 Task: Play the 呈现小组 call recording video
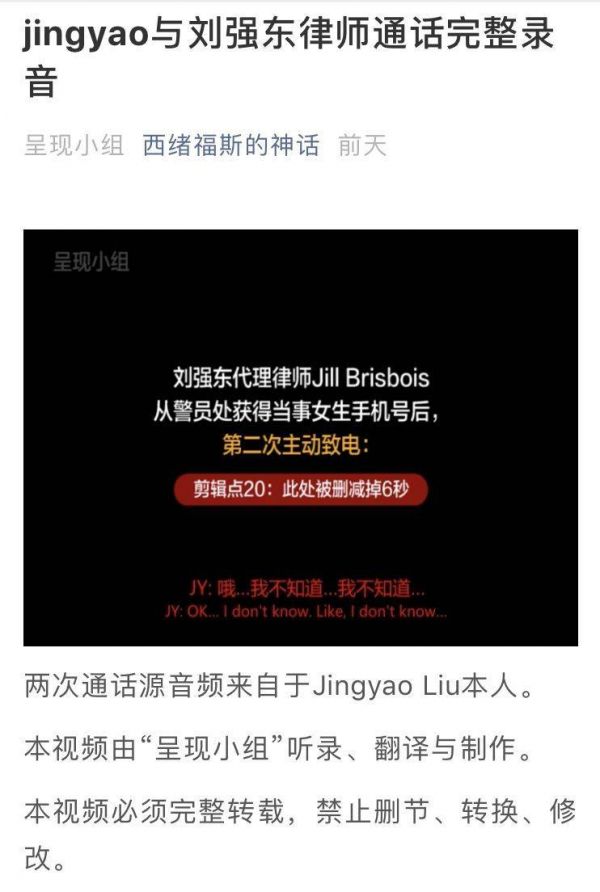[301, 437]
